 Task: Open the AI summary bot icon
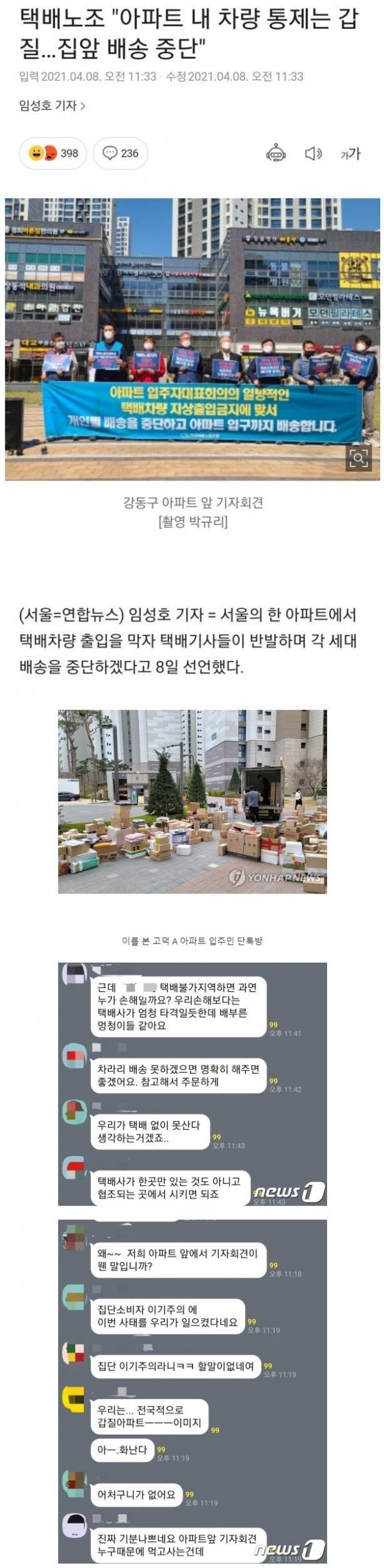click(275, 154)
